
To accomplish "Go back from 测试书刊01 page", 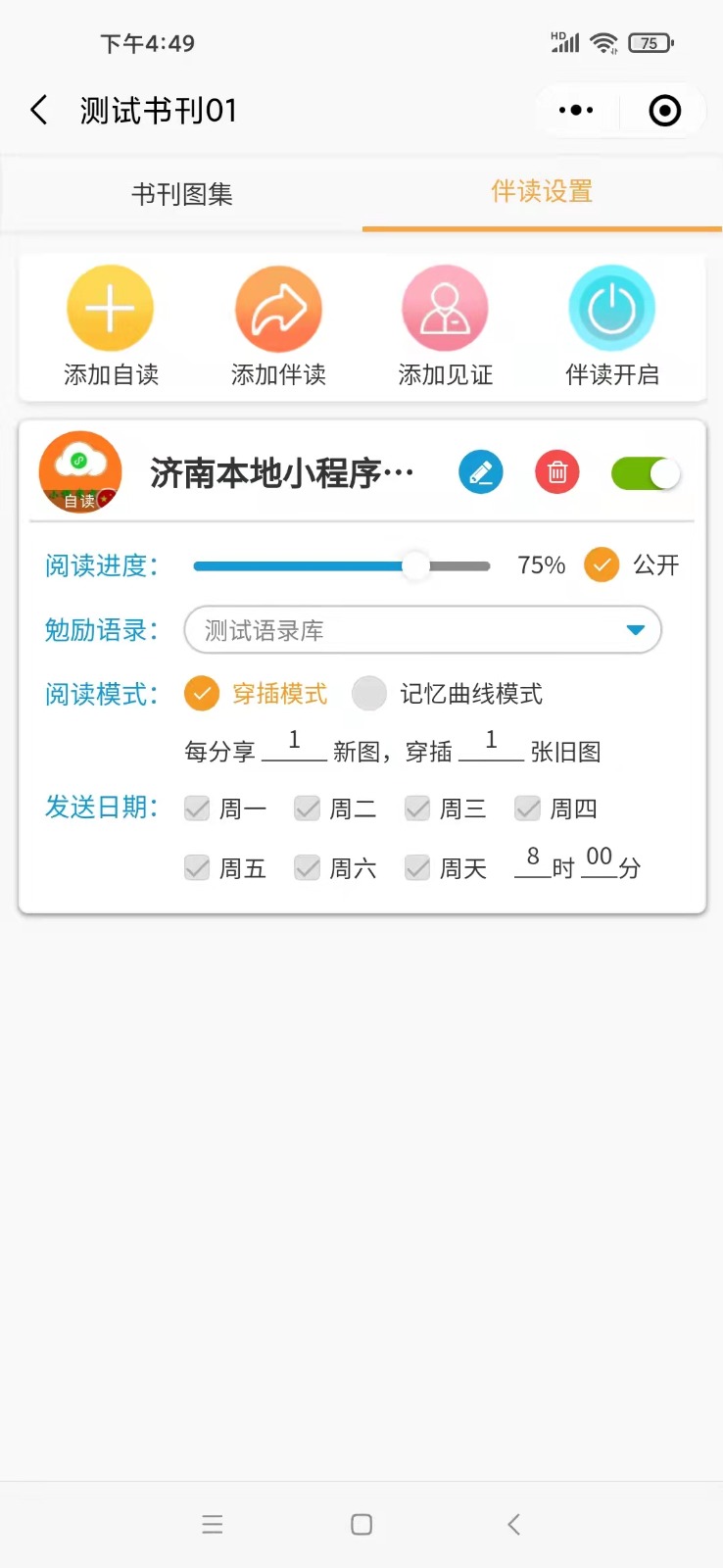I will tap(39, 110).
